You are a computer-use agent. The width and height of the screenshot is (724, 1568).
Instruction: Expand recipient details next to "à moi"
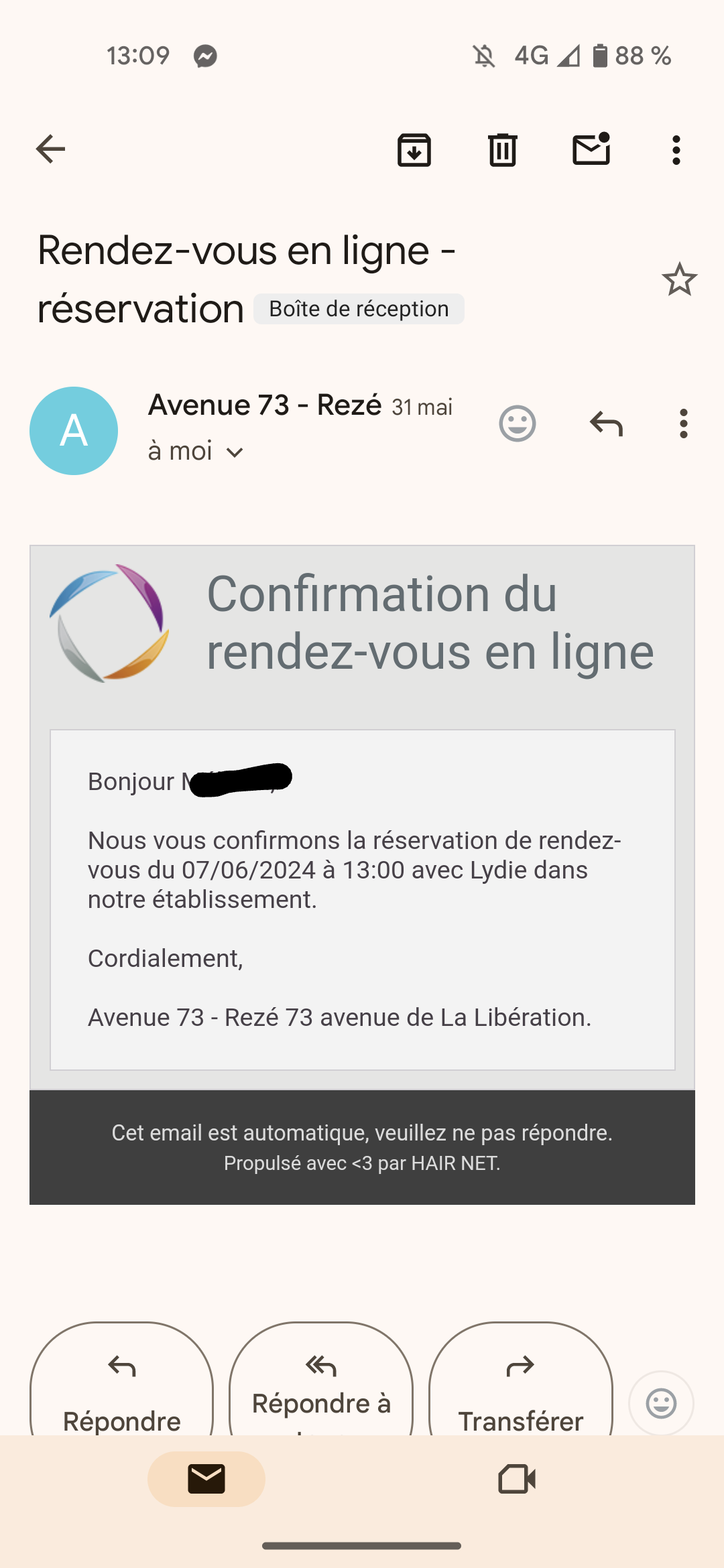pos(235,452)
